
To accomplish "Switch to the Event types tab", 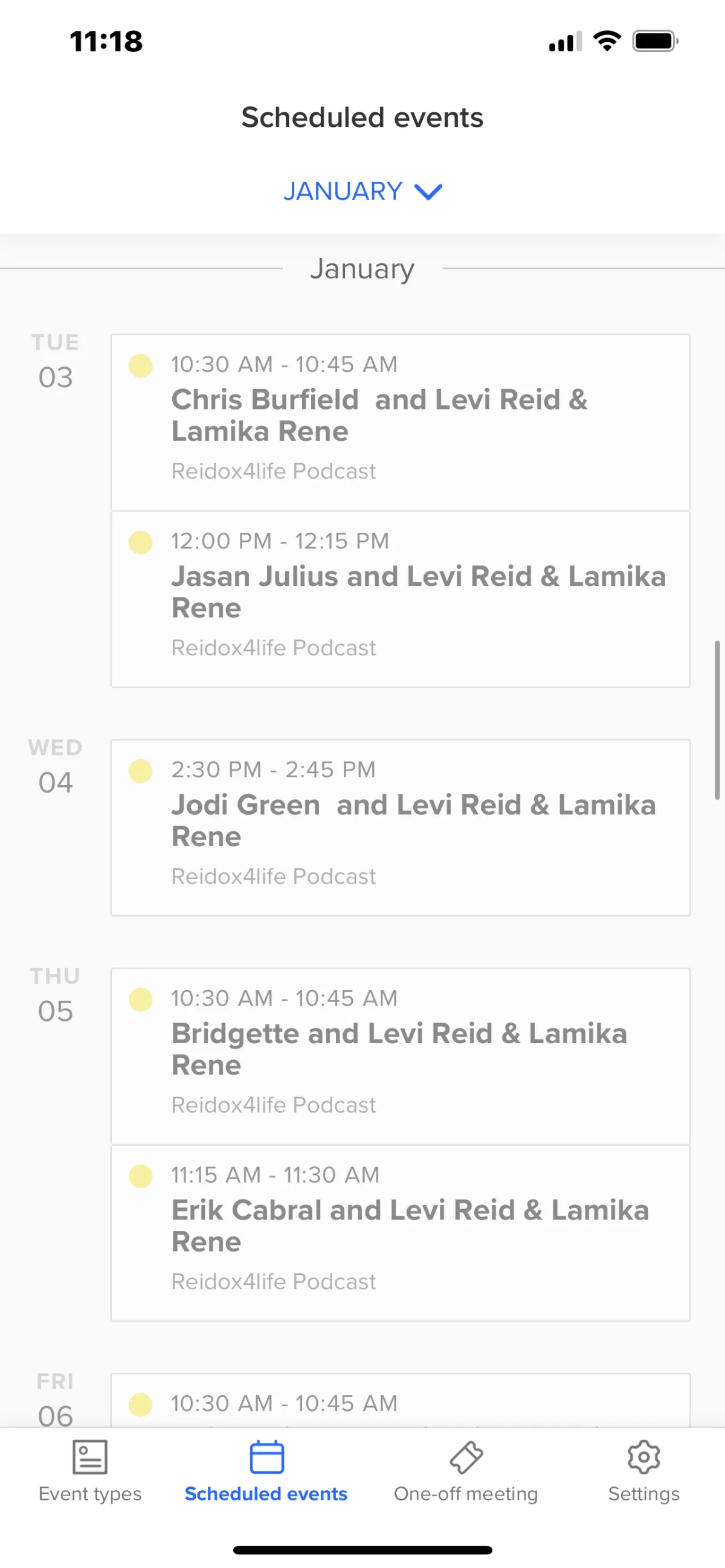I will [90, 1470].
